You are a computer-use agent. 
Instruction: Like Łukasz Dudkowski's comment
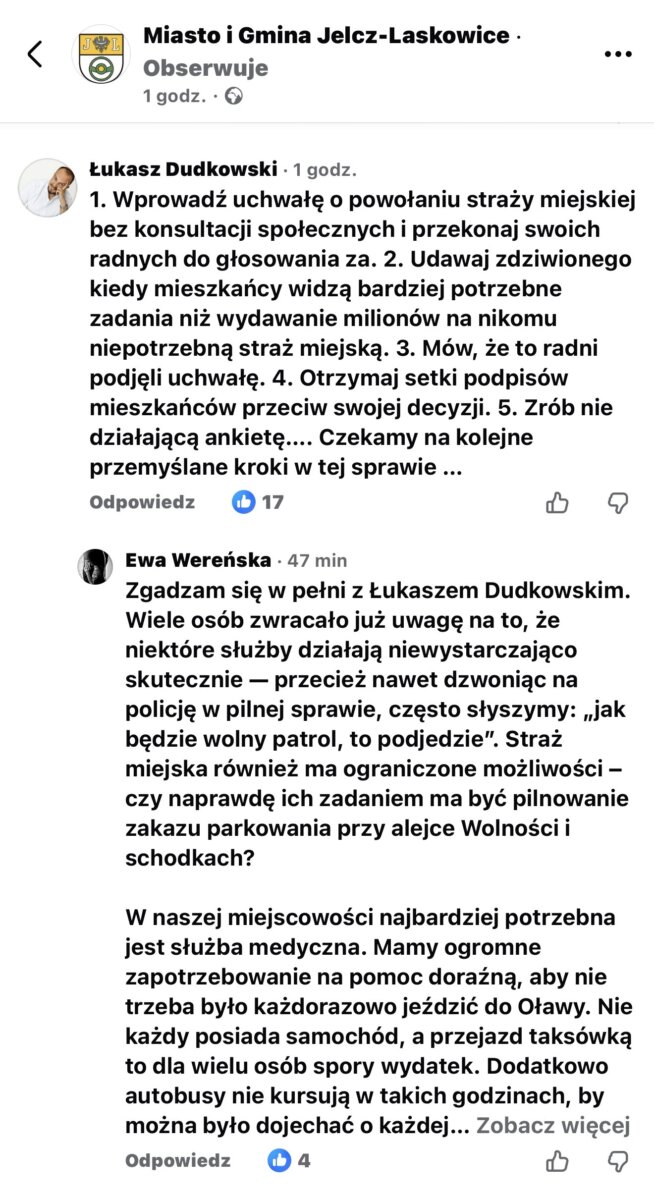click(x=557, y=503)
